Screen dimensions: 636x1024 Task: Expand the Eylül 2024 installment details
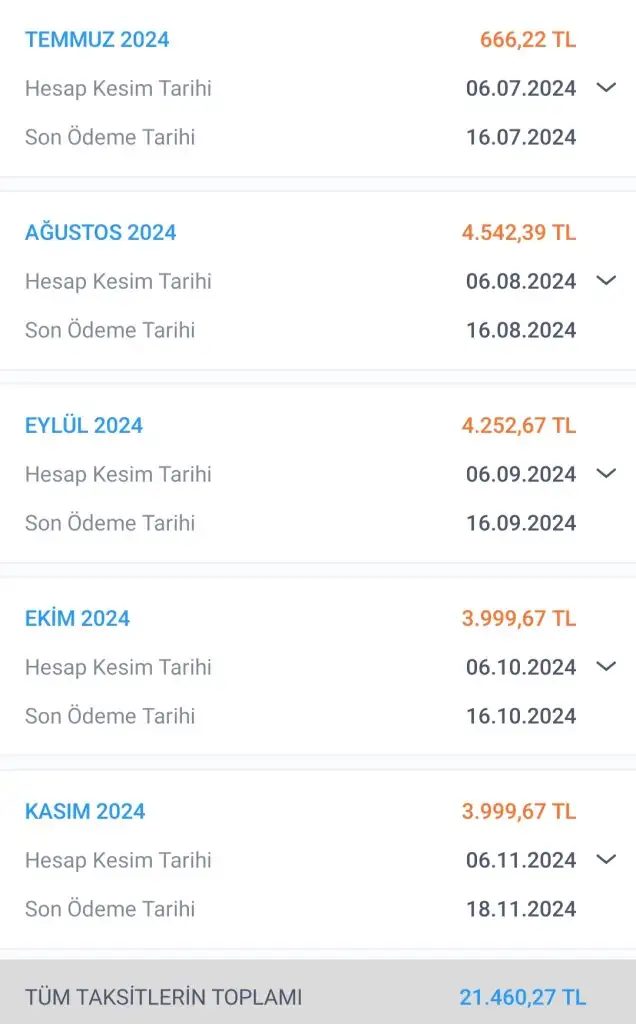[x=606, y=474]
